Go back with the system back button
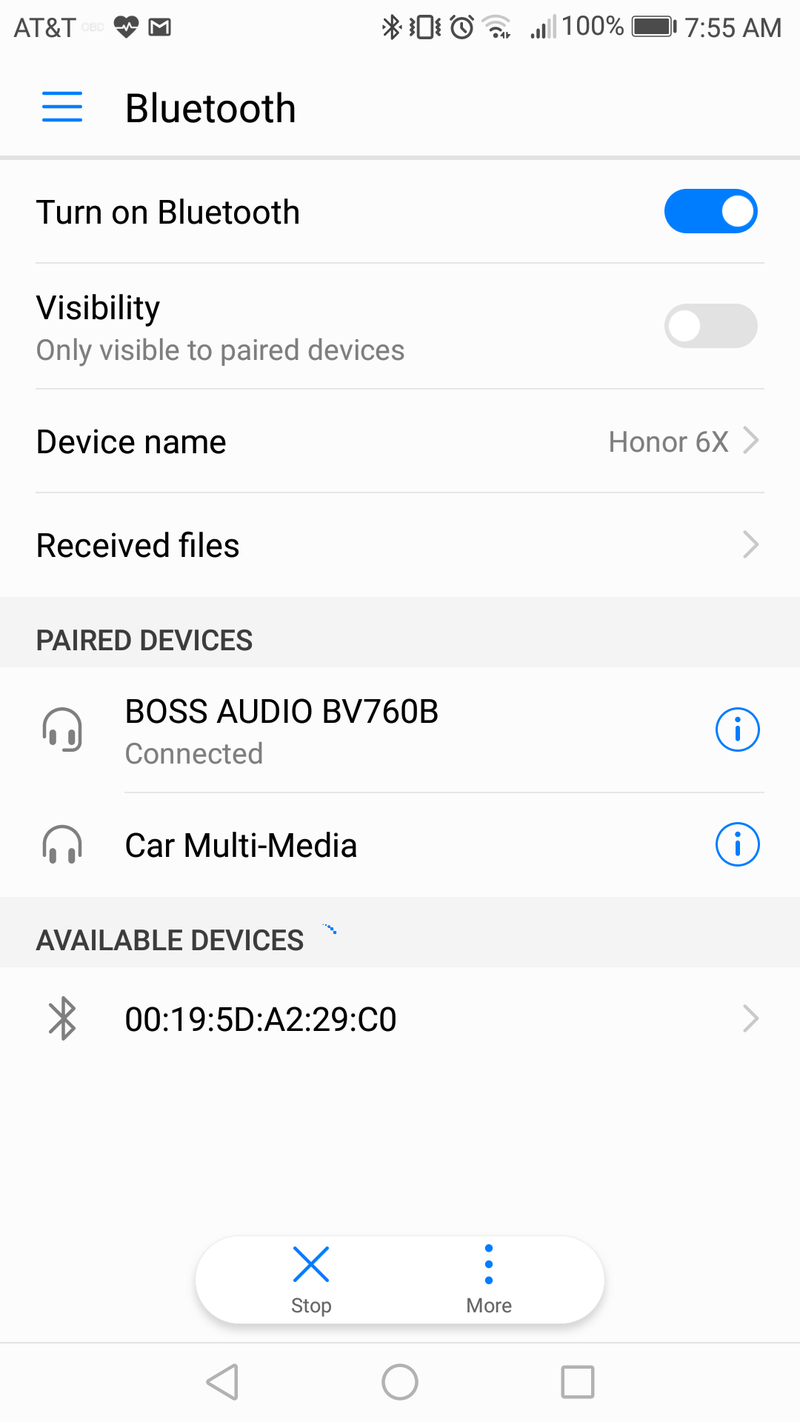 pyautogui.click(x=222, y=1382)
